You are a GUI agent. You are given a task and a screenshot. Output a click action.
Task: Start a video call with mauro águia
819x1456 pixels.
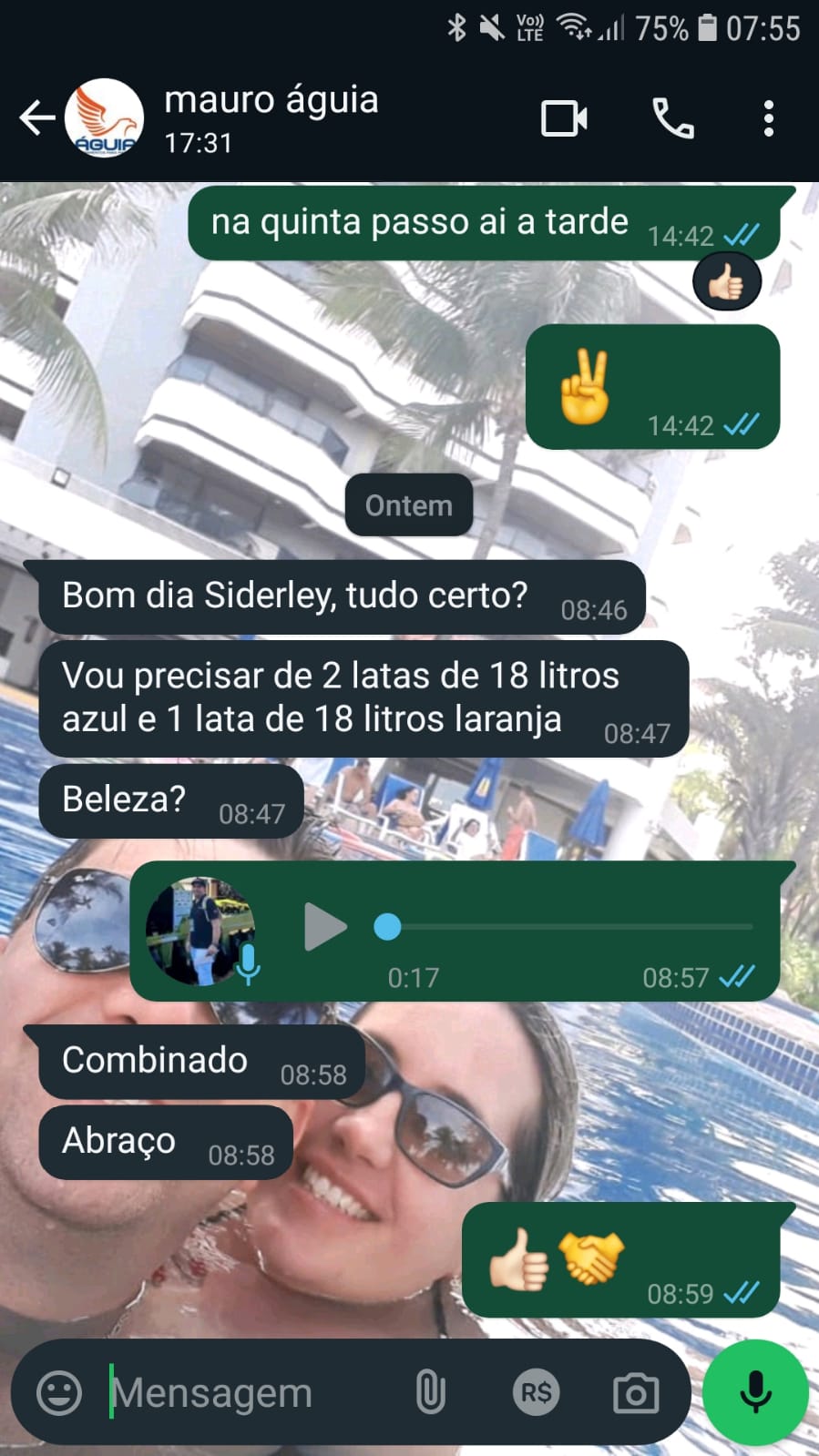564,119
